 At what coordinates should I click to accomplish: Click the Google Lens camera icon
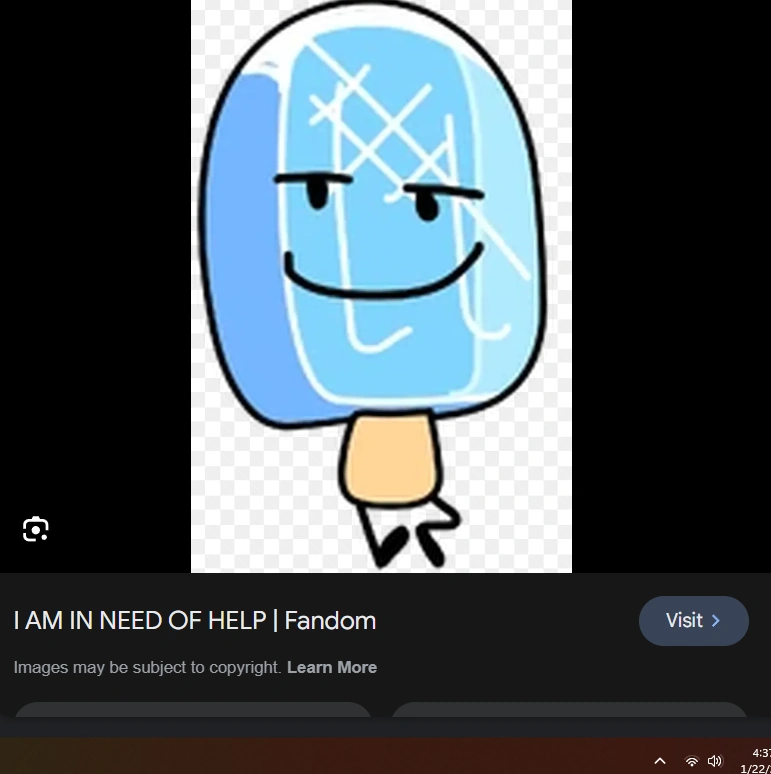tap(35, 528)
